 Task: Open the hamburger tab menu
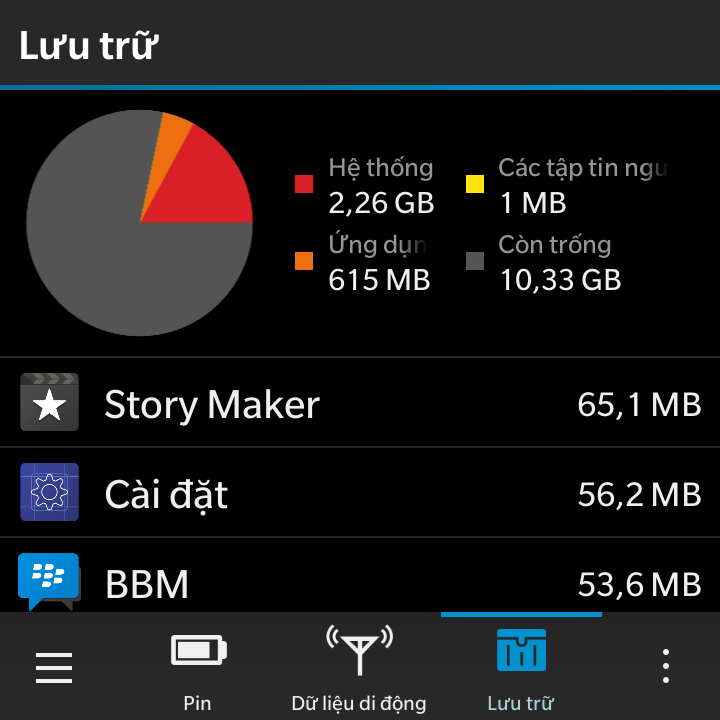click(x=54, y=667)
